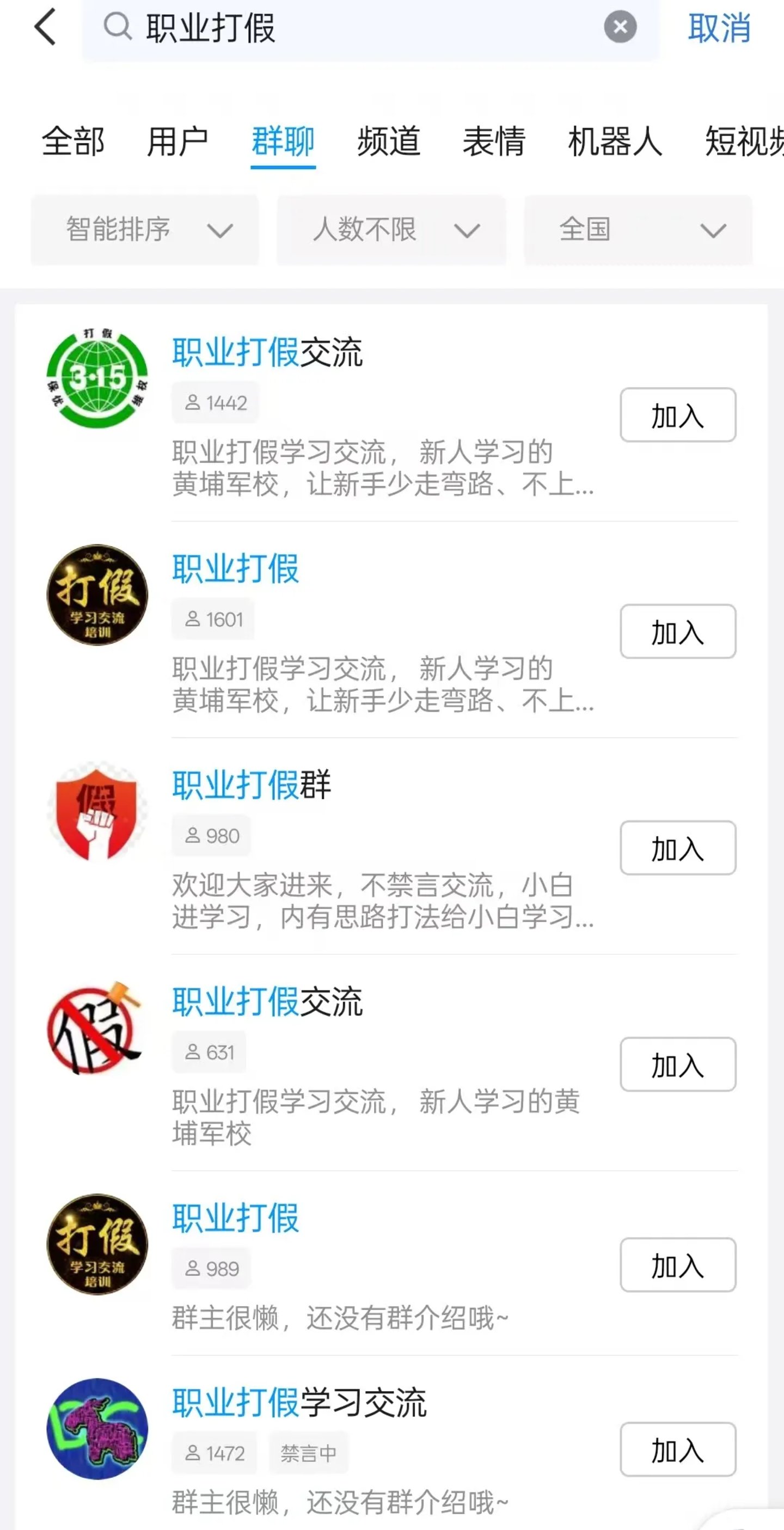Join the group with 631 members
Screen dimensions: 784x1530
tap(678, 1064)
